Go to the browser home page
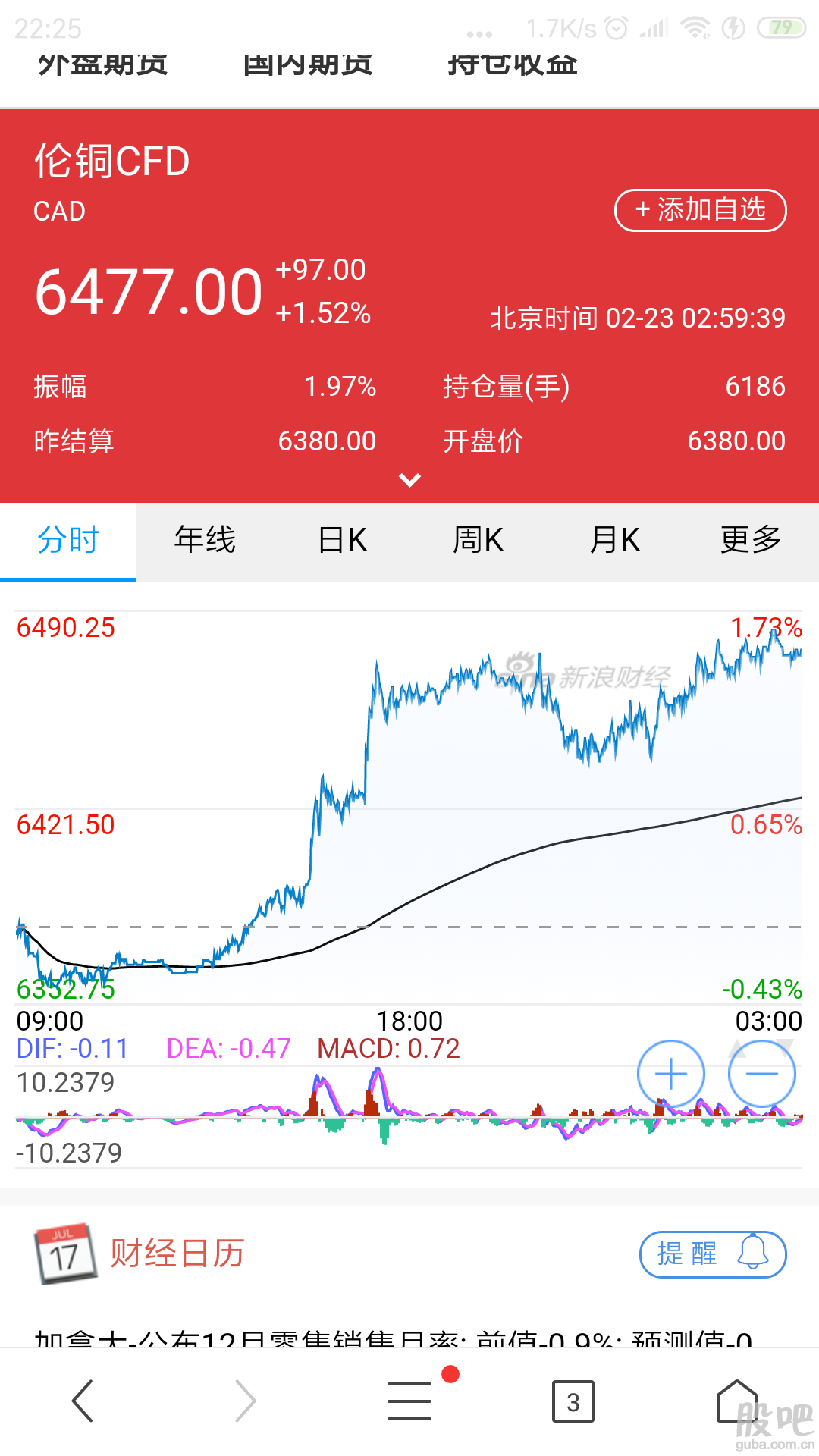This screenshot has width=819, height=1456. click(737, 1401)
